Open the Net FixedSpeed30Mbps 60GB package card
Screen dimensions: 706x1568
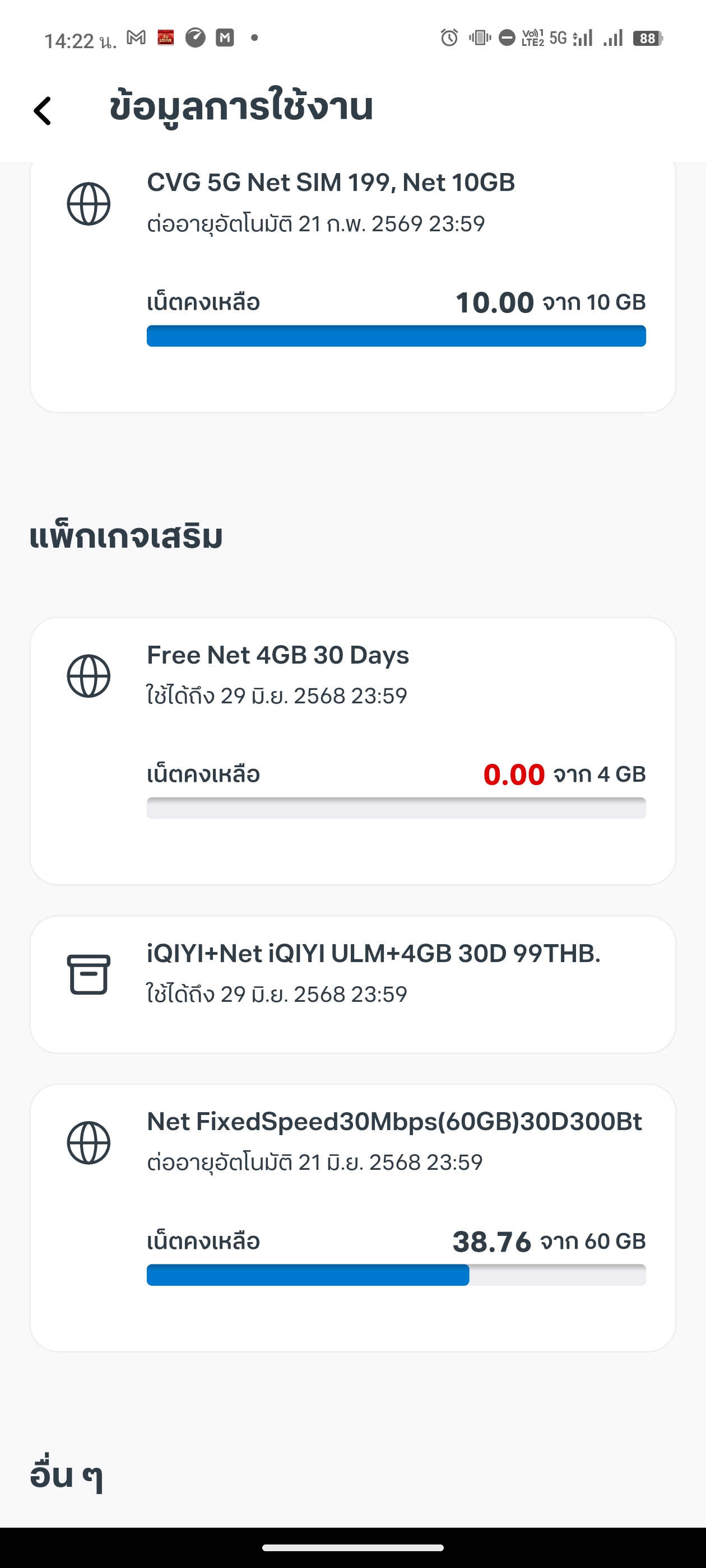(x=352, y=1217)
